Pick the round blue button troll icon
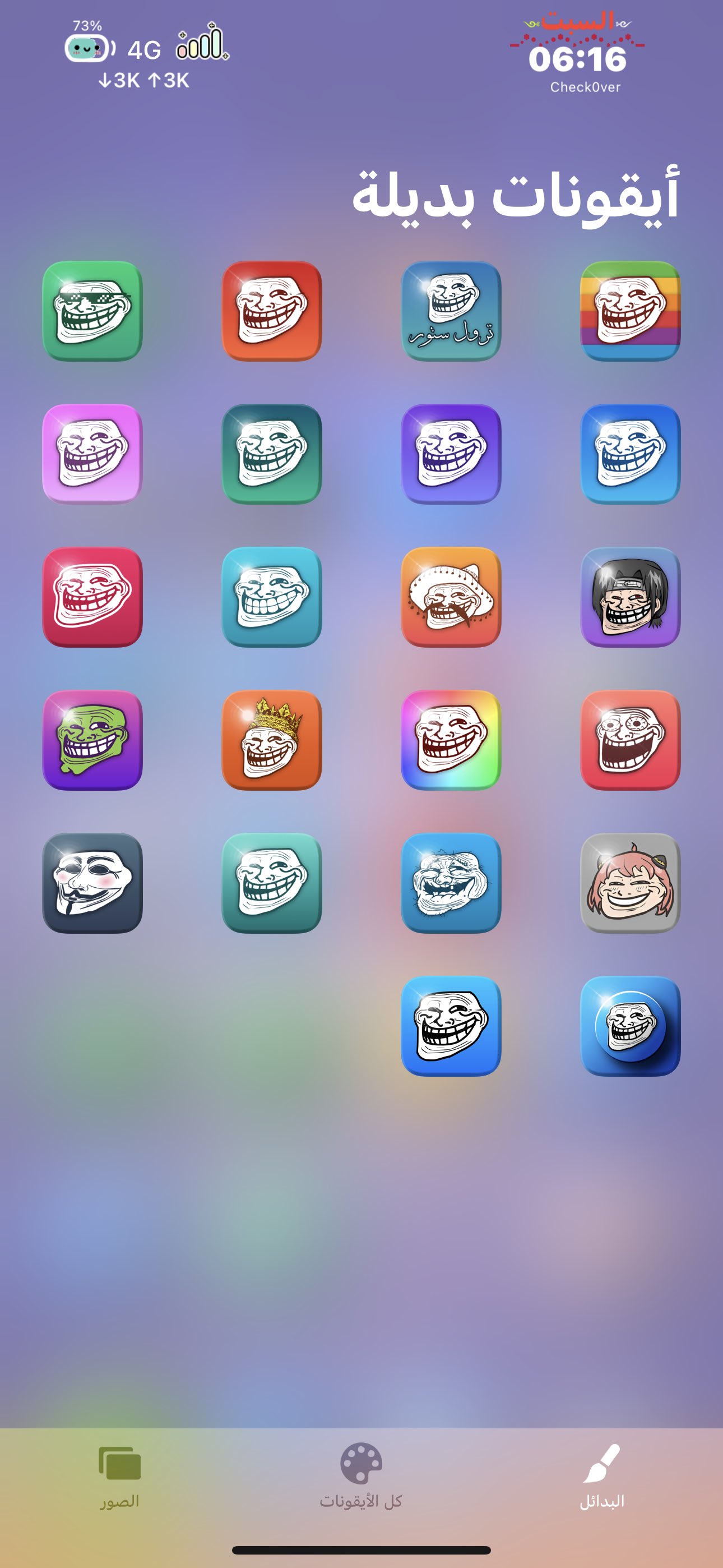Image resolution: width=723 pixels, height=1568 pixels. pos(631,1026)
